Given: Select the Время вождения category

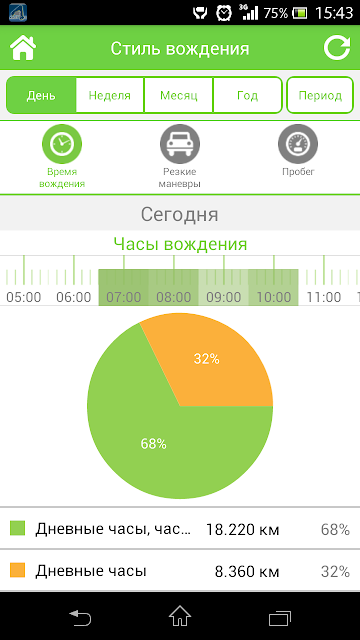Looking at the screenshot, I should coord(62,156).
